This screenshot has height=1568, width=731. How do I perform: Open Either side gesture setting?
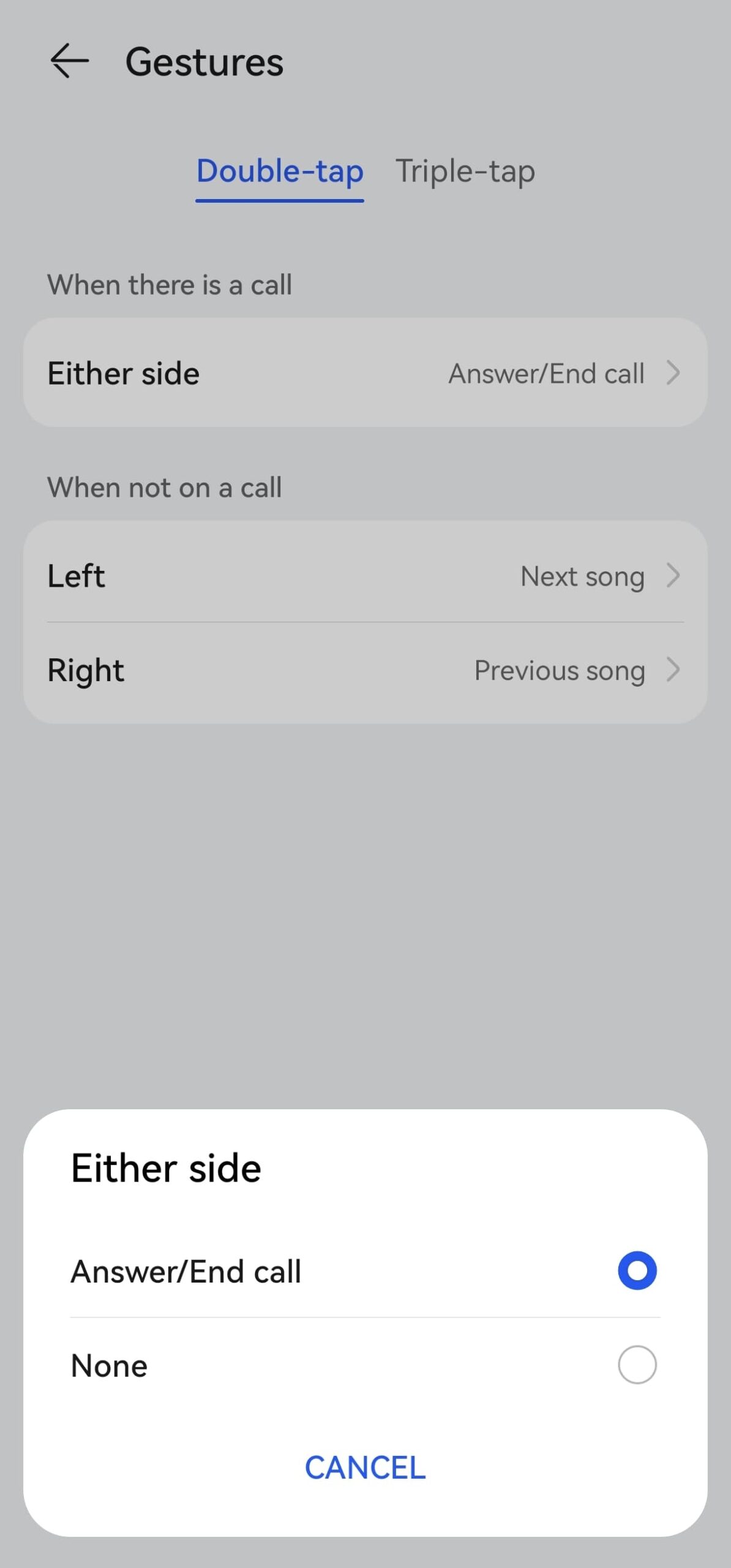coord(365,372)
